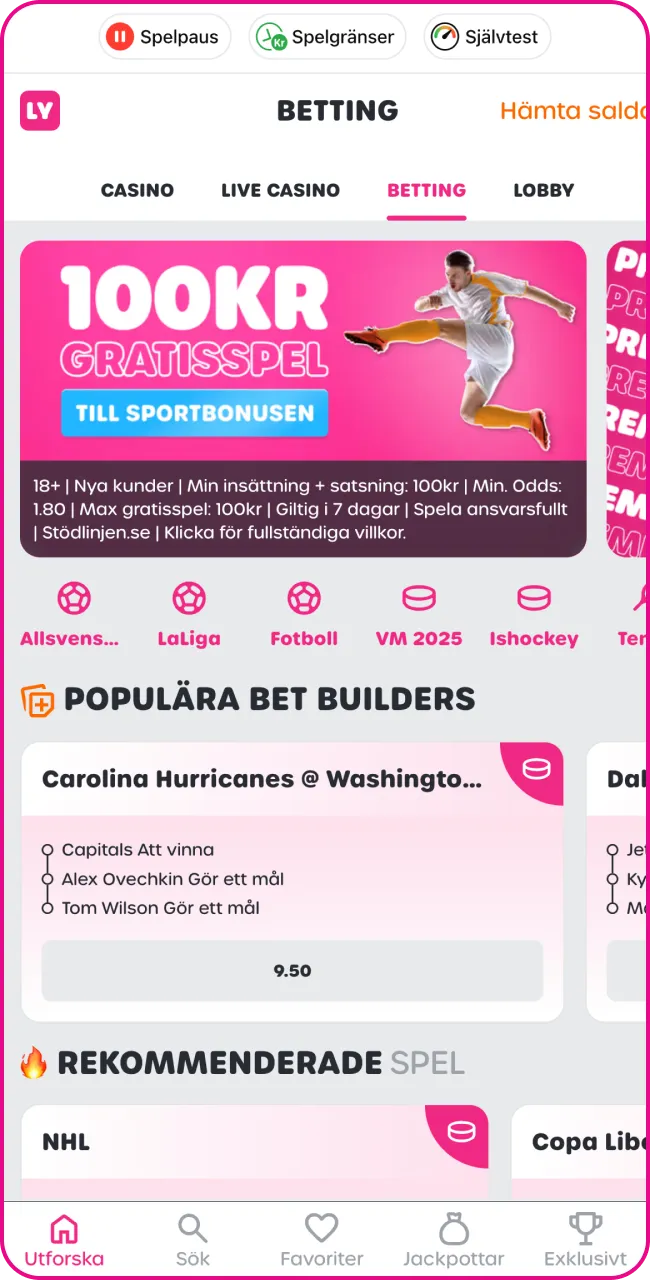Select the Allsvenskan category
The image size is (650, 1280).
coord(70,615)
